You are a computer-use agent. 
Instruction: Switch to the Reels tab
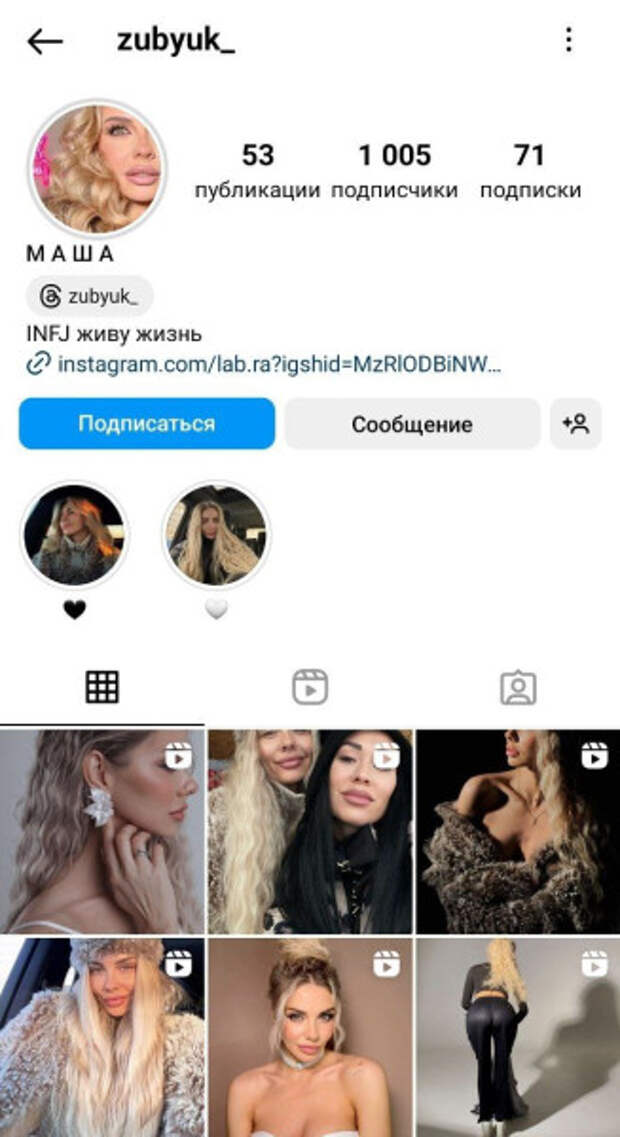pos(310,687)
